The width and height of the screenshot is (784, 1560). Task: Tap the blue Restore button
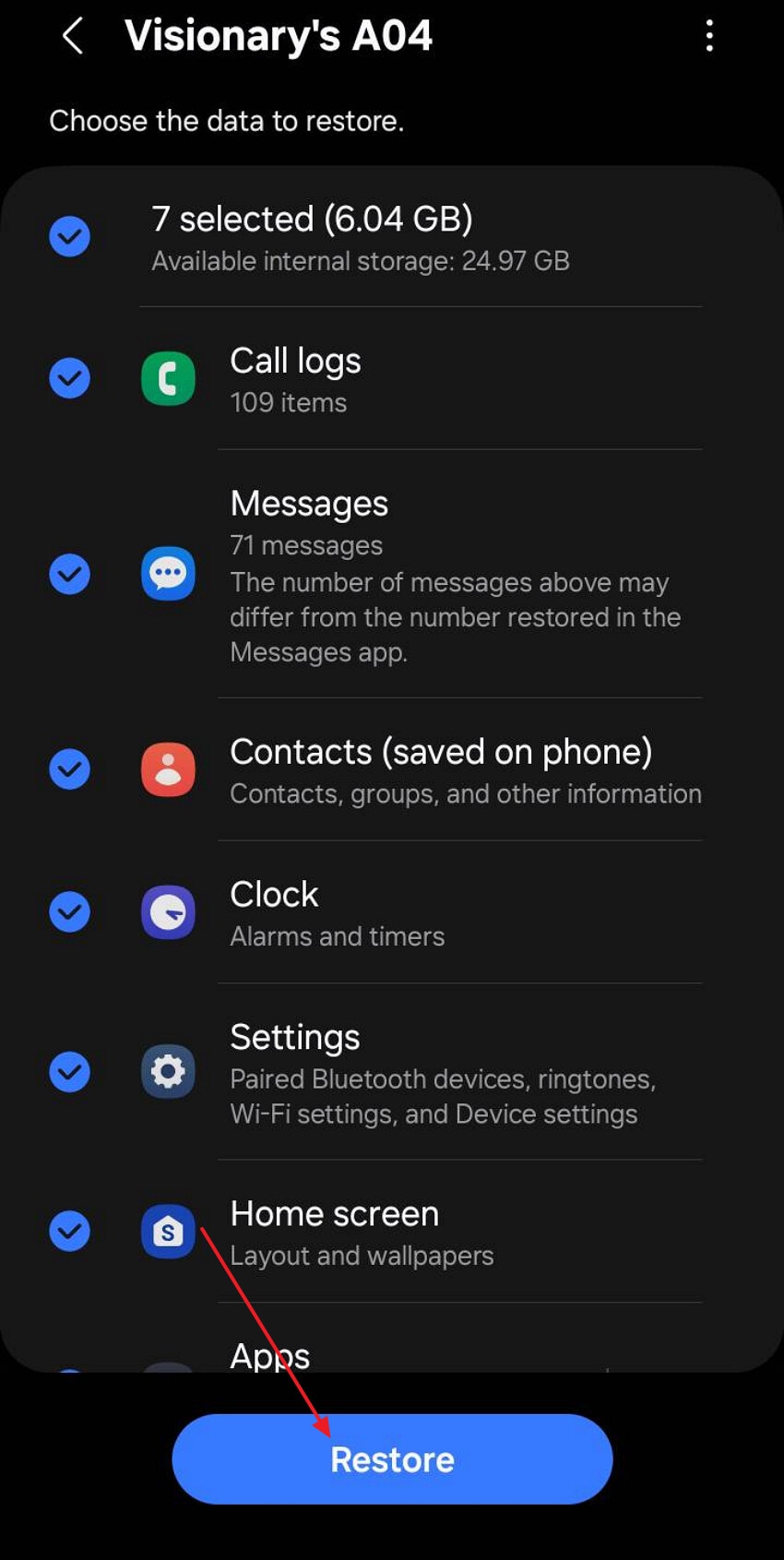click(392, 1459)
